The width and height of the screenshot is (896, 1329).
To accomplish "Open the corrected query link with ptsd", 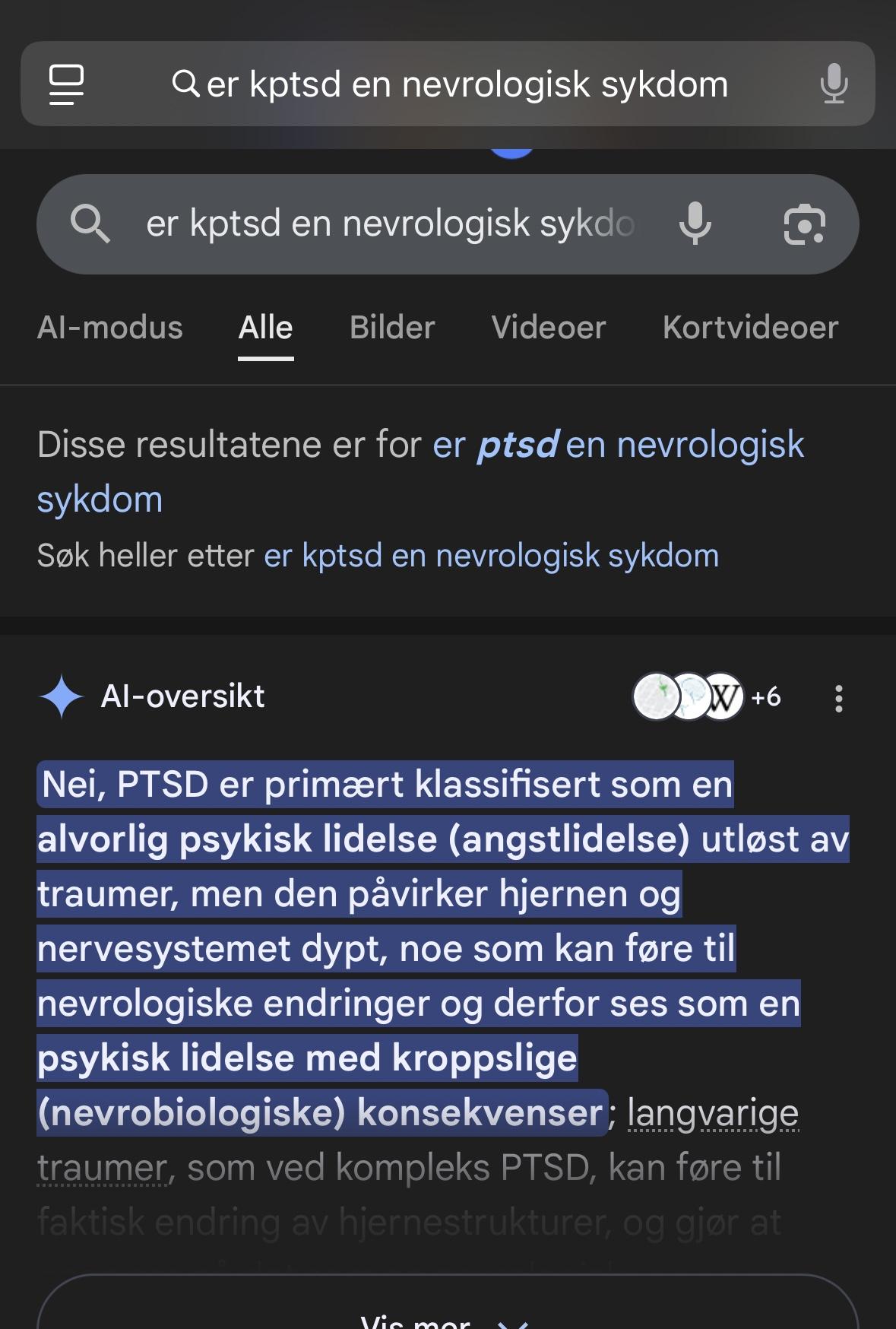I will [x=617, y=446].
